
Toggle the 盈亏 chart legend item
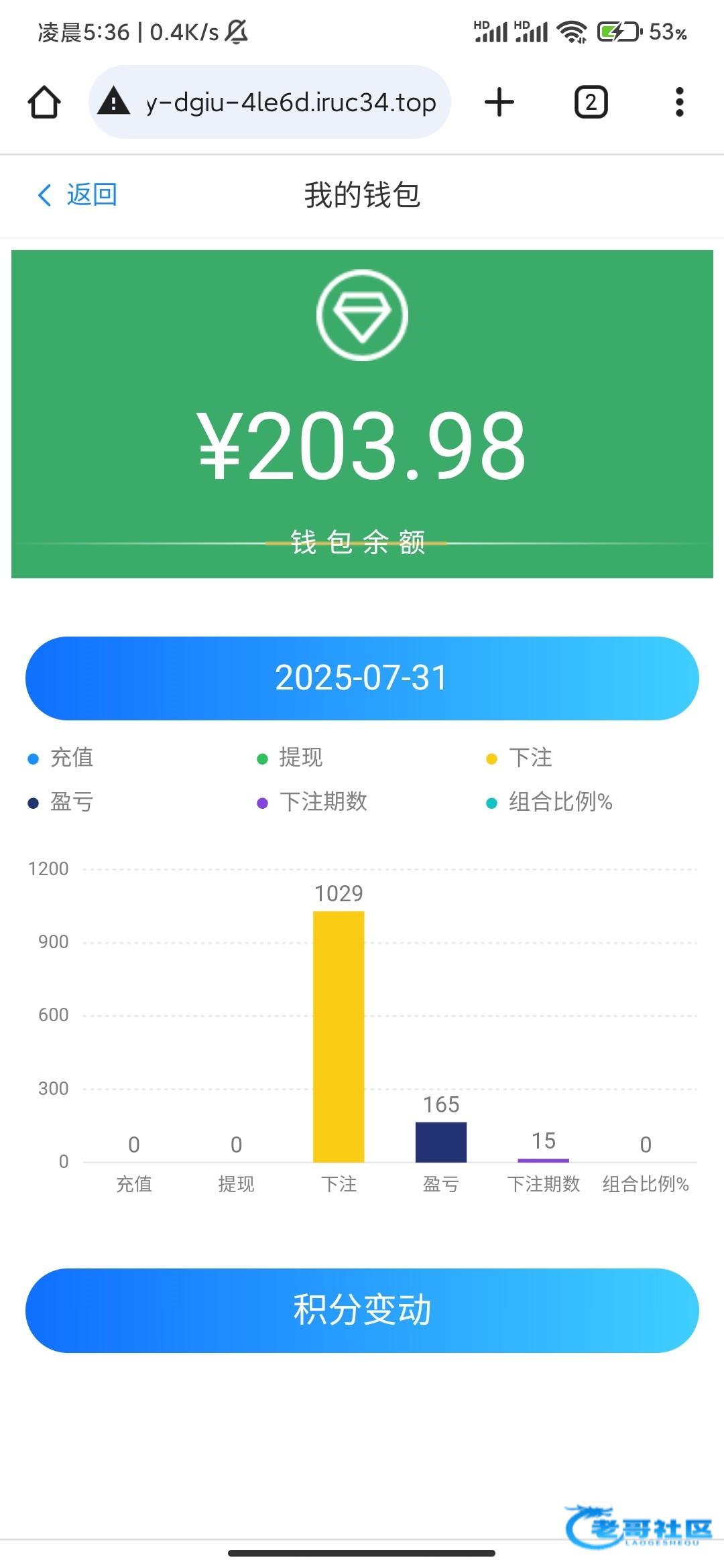coord(60,802)
